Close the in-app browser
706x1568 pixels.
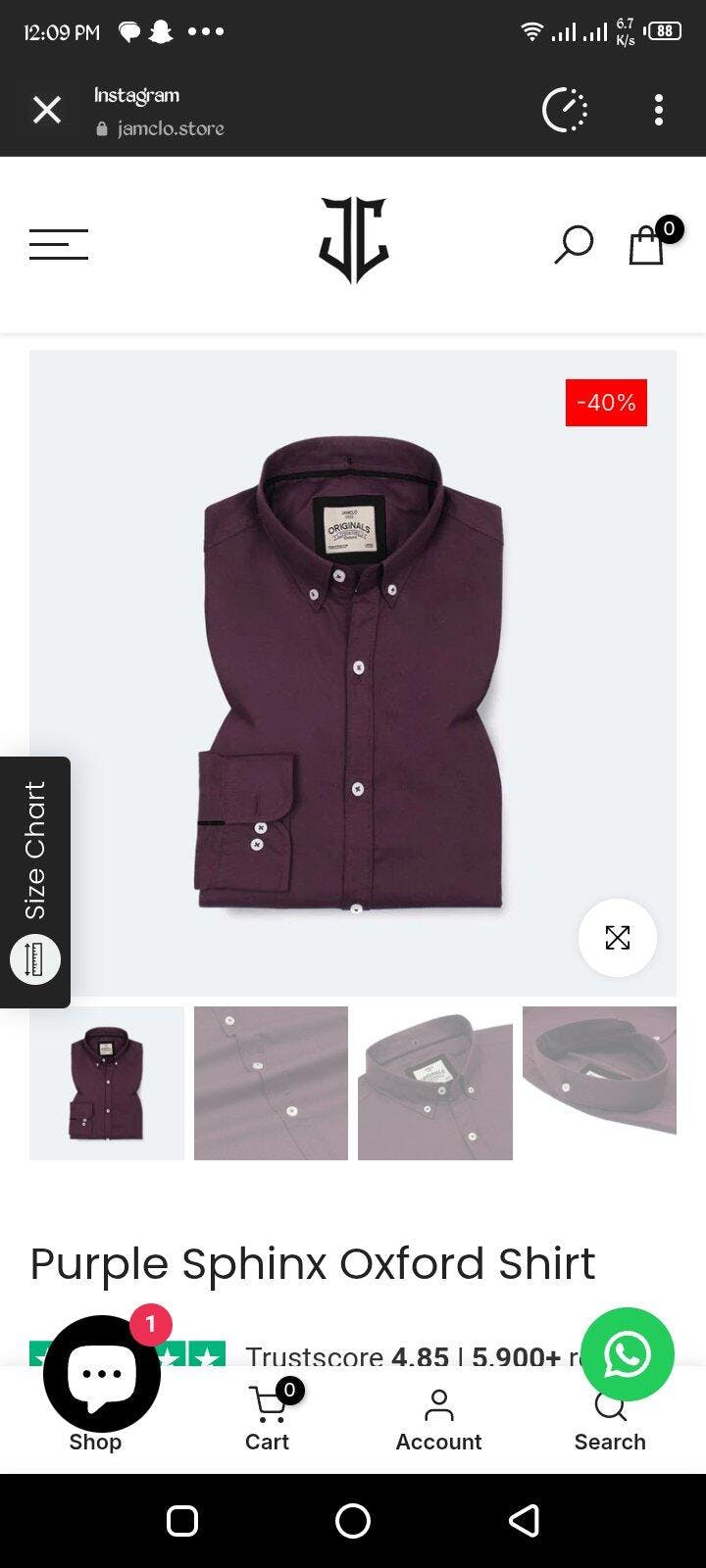click(x=47, y=110)
